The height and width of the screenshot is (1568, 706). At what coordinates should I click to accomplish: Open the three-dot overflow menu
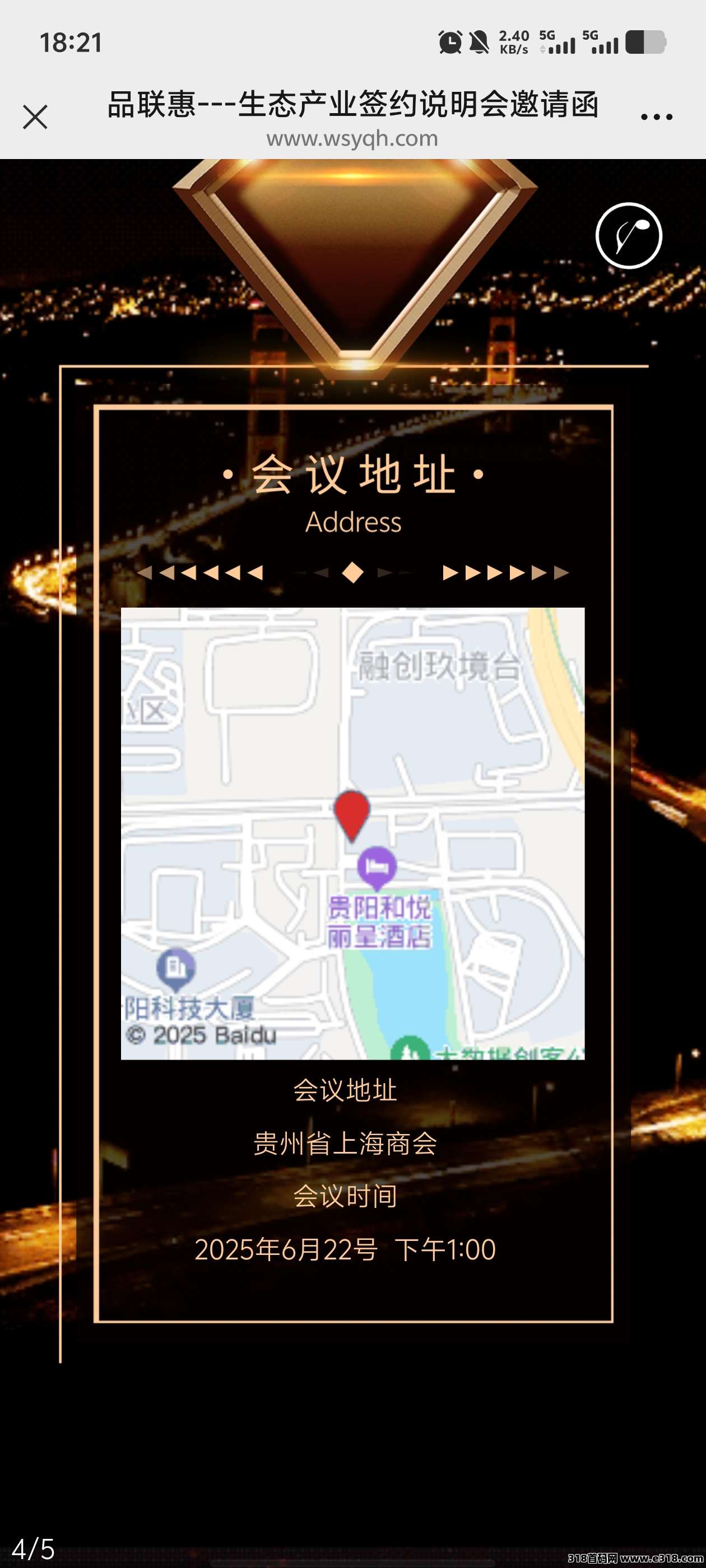pyautogui.click(x=657, y=117)
